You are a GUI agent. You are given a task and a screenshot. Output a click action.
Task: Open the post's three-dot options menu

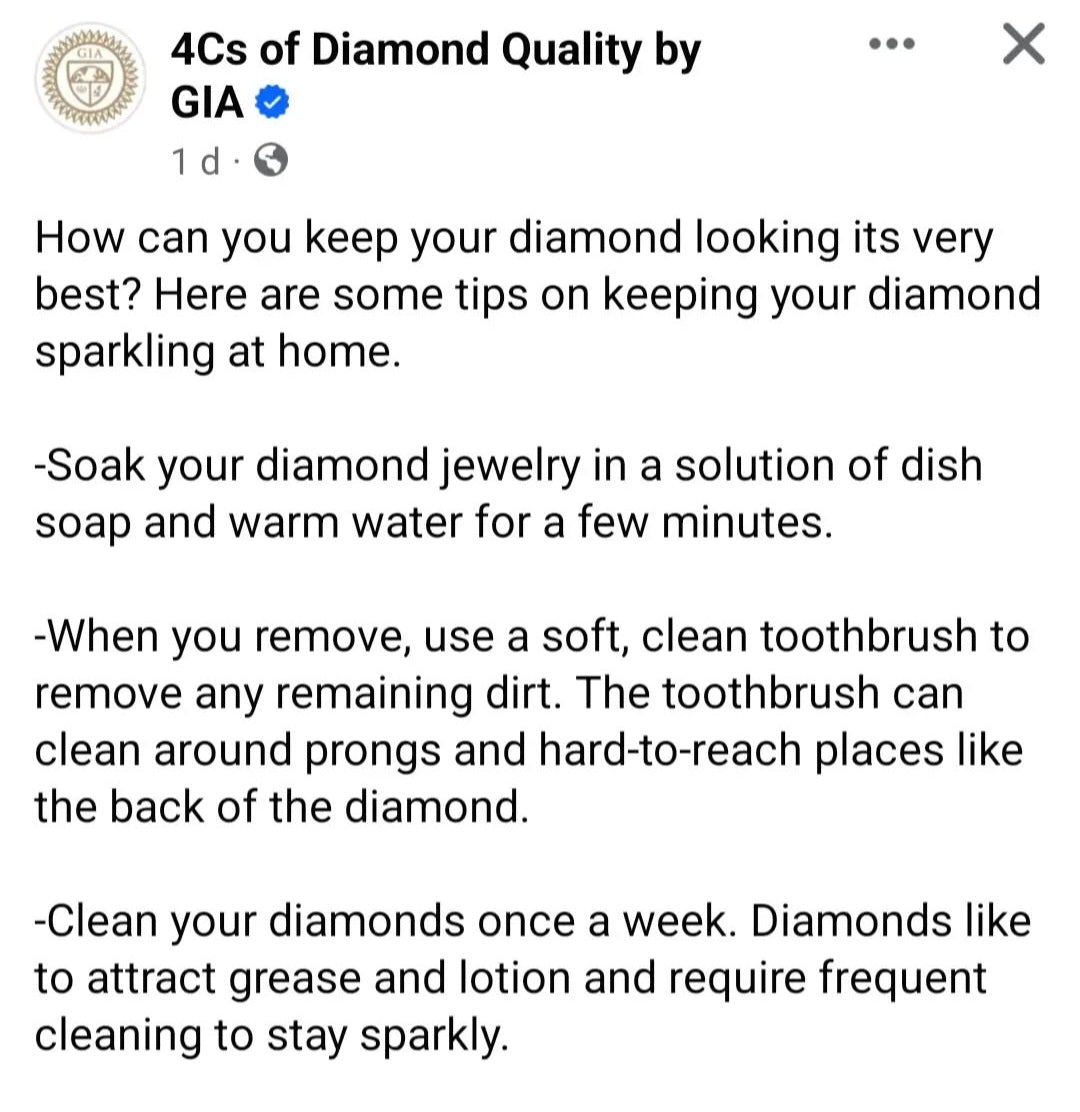point(894,45)
